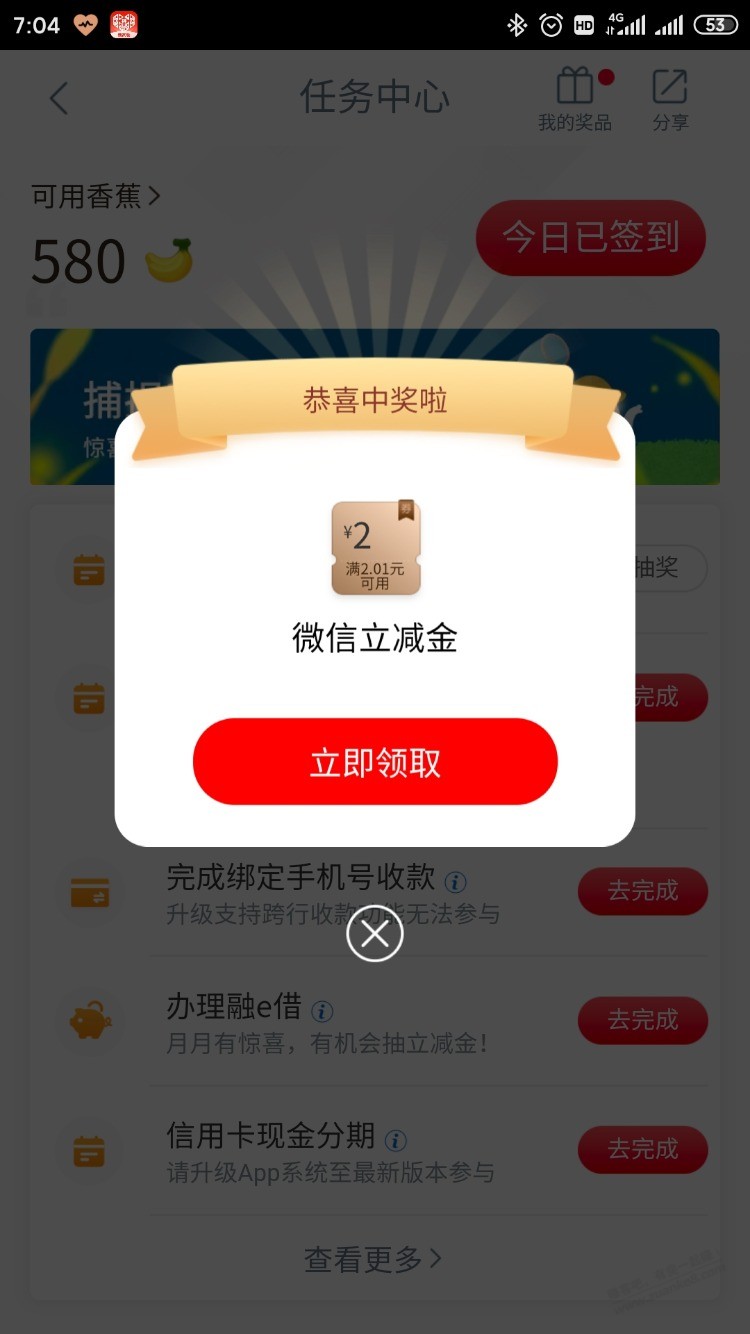The image size is (750, 1334).
Task: Dismiss the prize dialog with the X
Action: [375, 934]
